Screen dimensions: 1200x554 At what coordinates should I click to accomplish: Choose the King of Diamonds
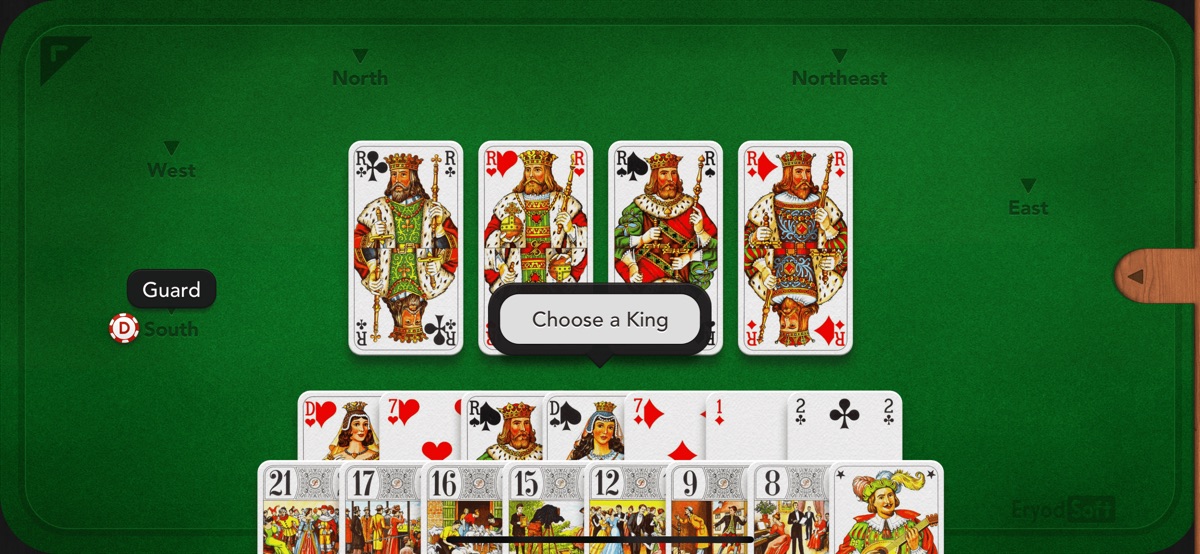click(x=795, y=240)
